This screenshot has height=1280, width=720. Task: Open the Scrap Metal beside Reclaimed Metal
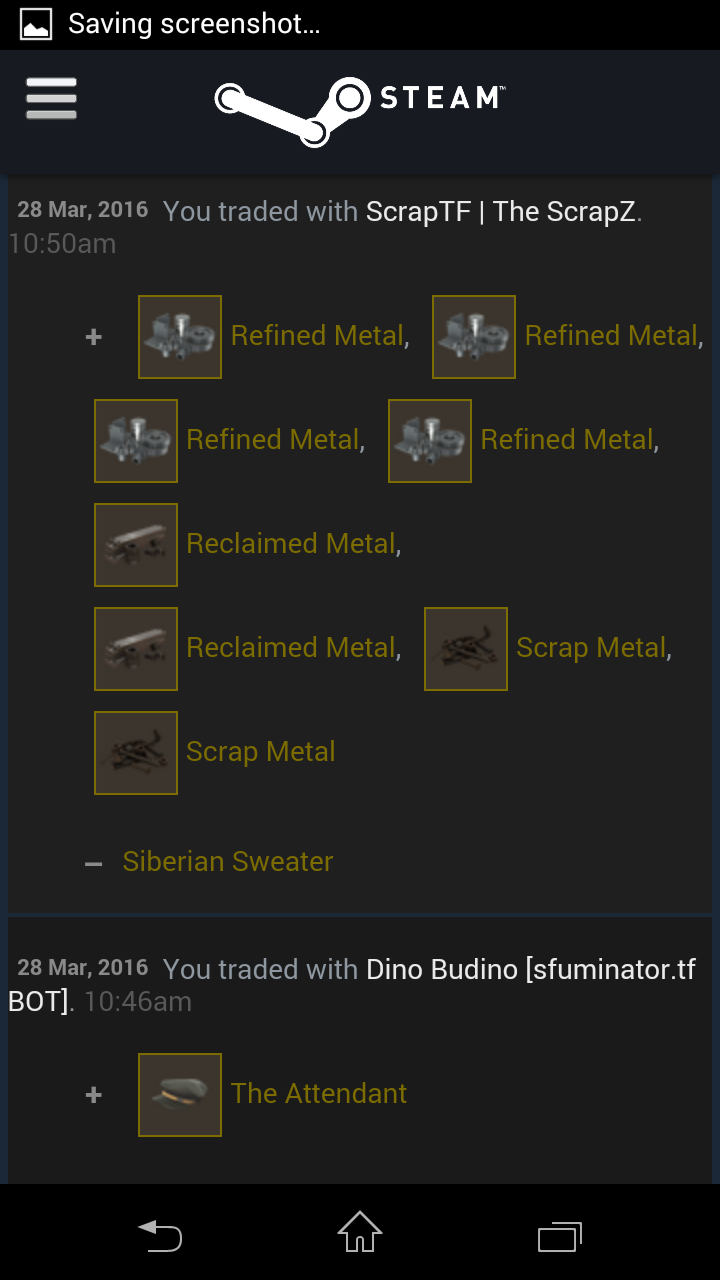click(590, 648)
